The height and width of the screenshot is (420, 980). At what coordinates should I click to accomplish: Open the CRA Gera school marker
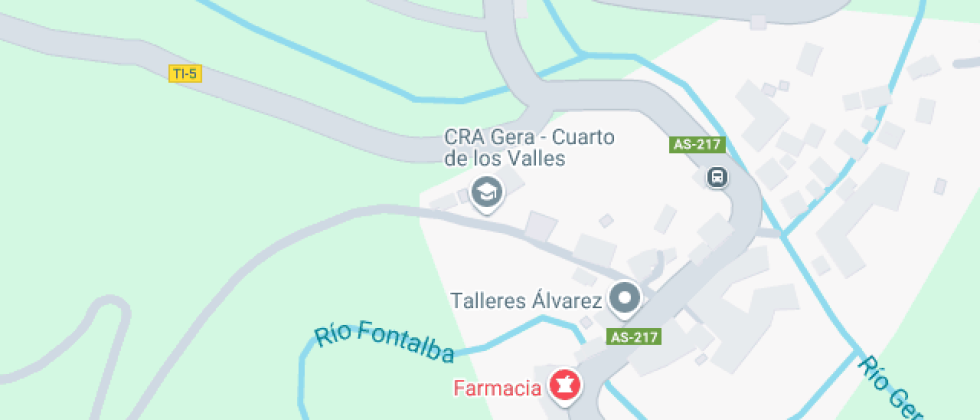pos(487,191)
